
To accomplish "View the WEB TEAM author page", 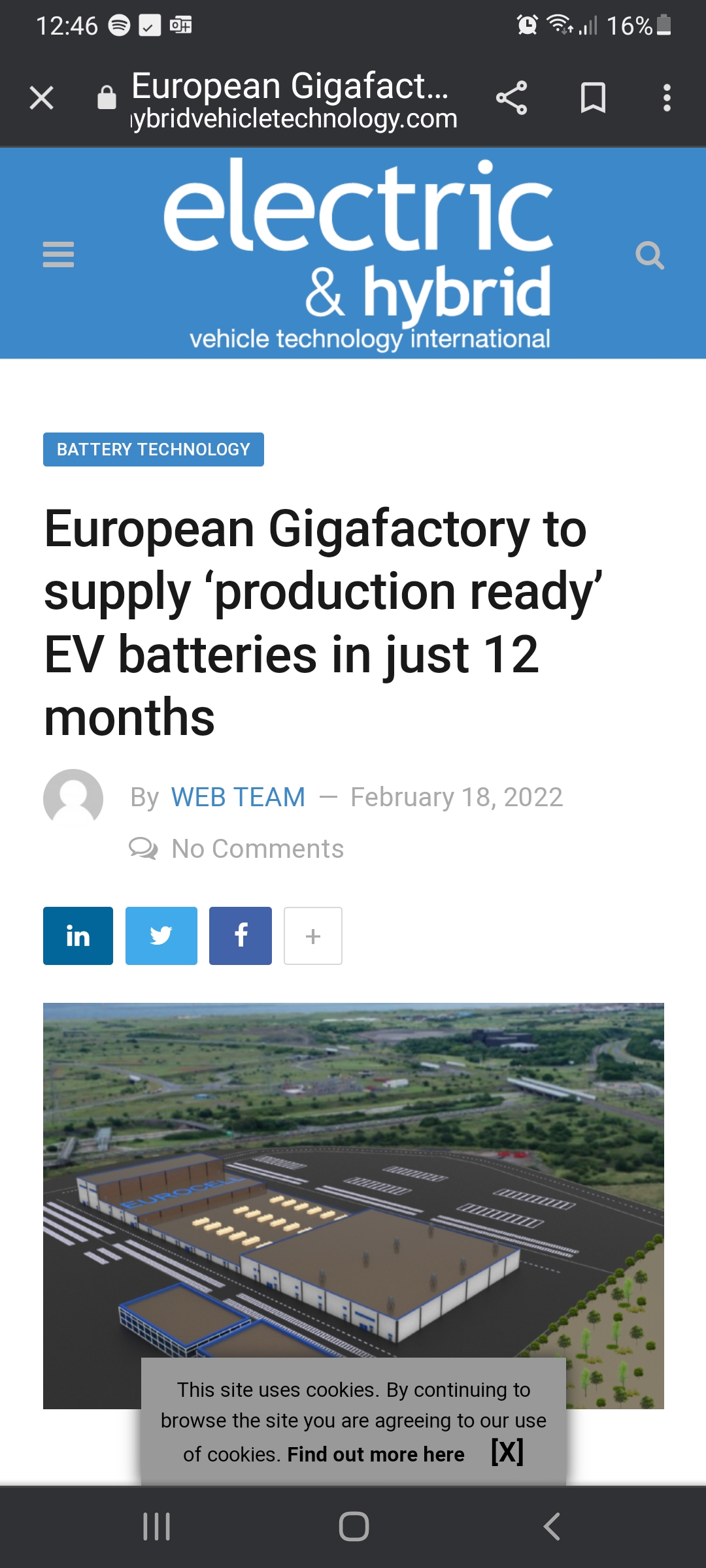I will click(x=238, y=797).
